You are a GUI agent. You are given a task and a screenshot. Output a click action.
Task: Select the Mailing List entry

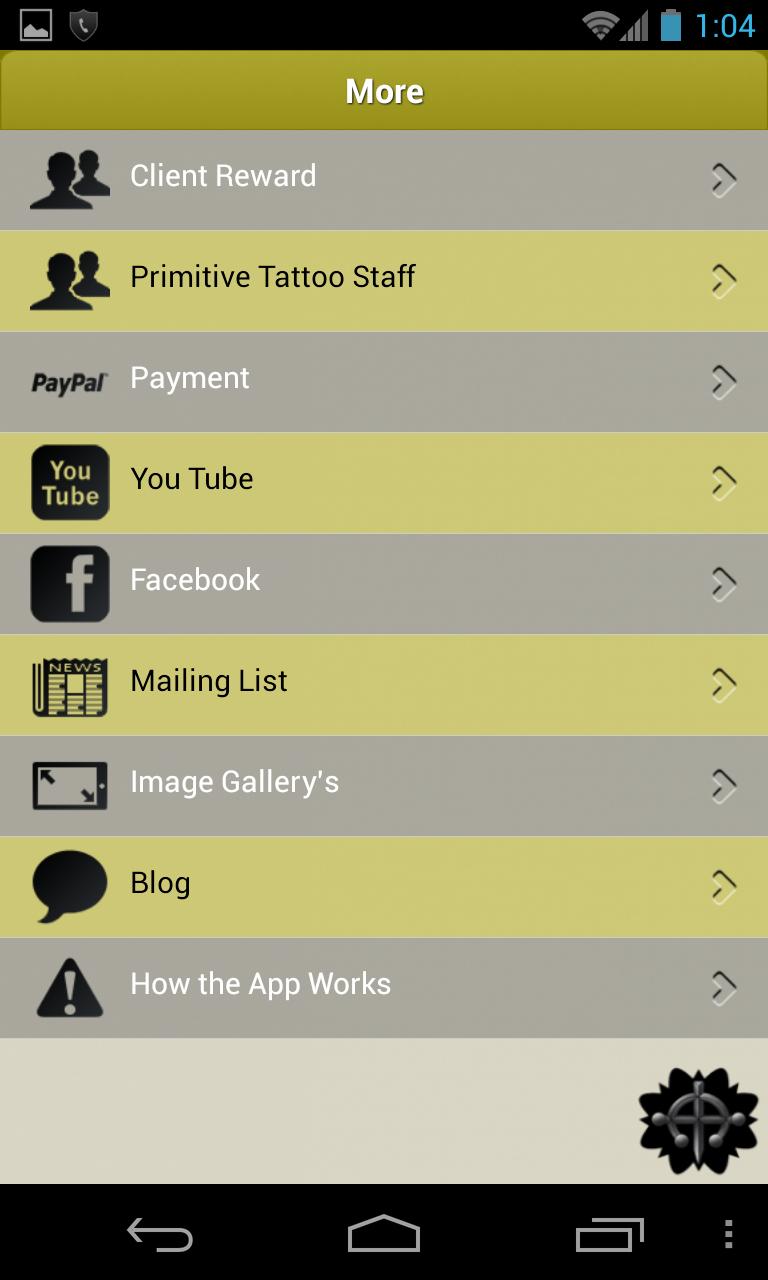click(x=384, y=684)
